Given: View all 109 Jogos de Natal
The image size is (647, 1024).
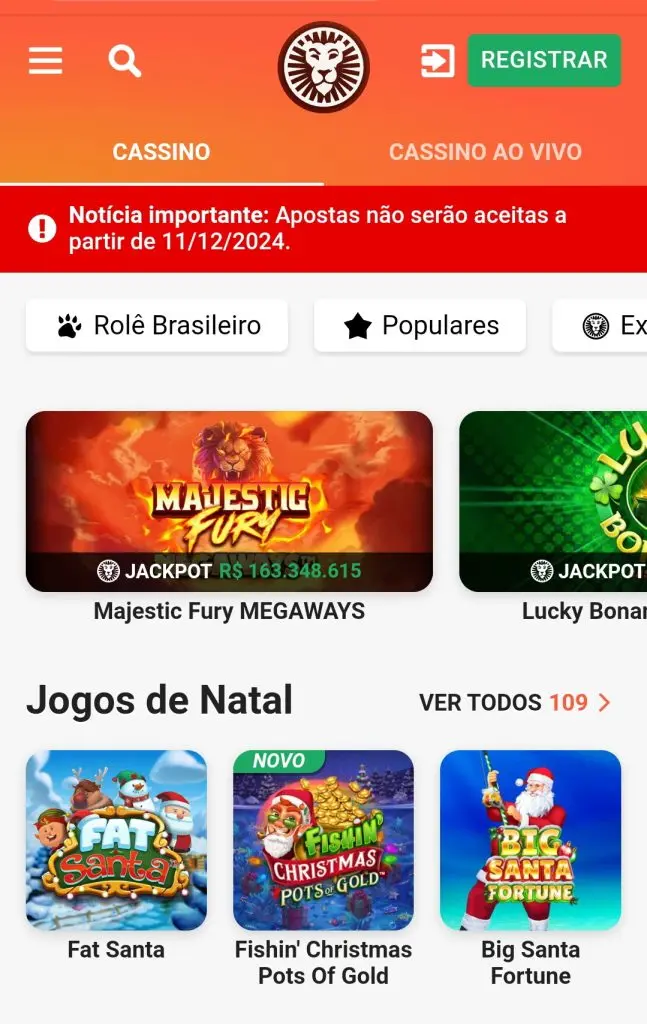Looking at the screenshot, I should point(514,703).
